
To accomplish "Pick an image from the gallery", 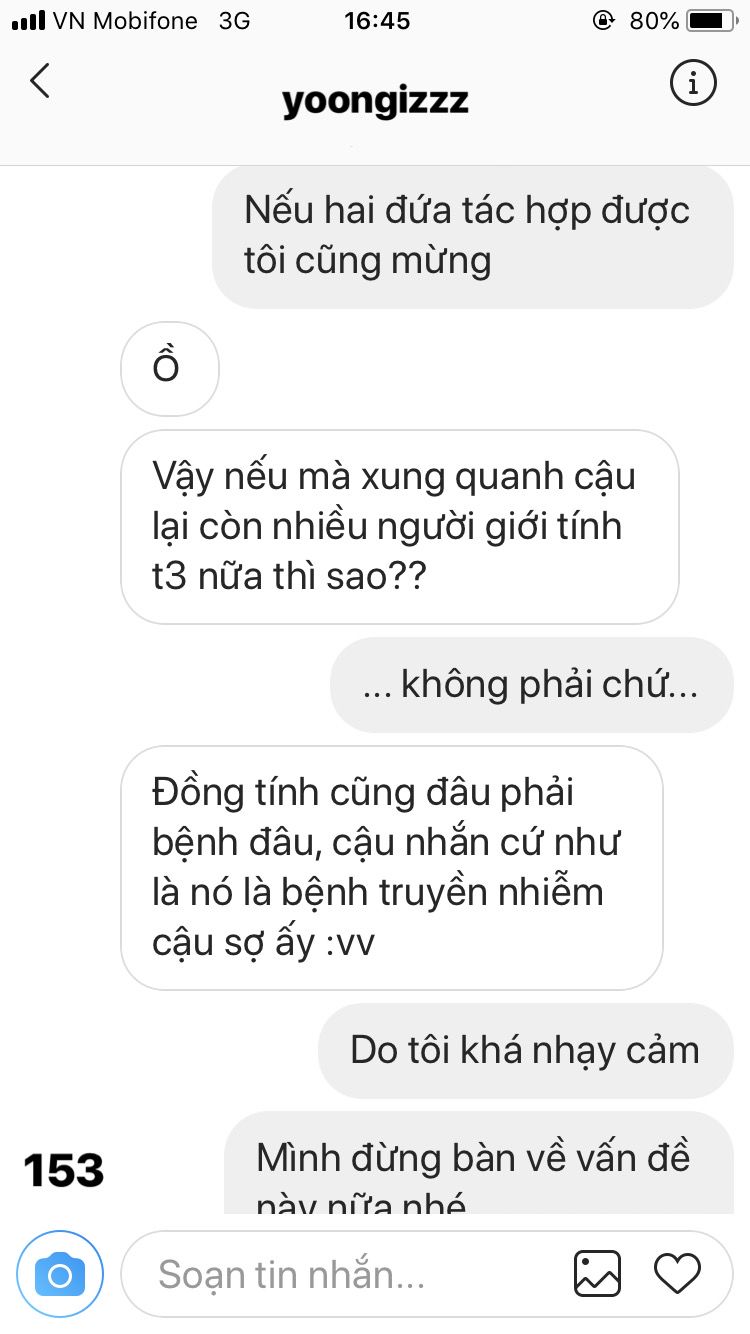I will click(x=597, y=1274).
